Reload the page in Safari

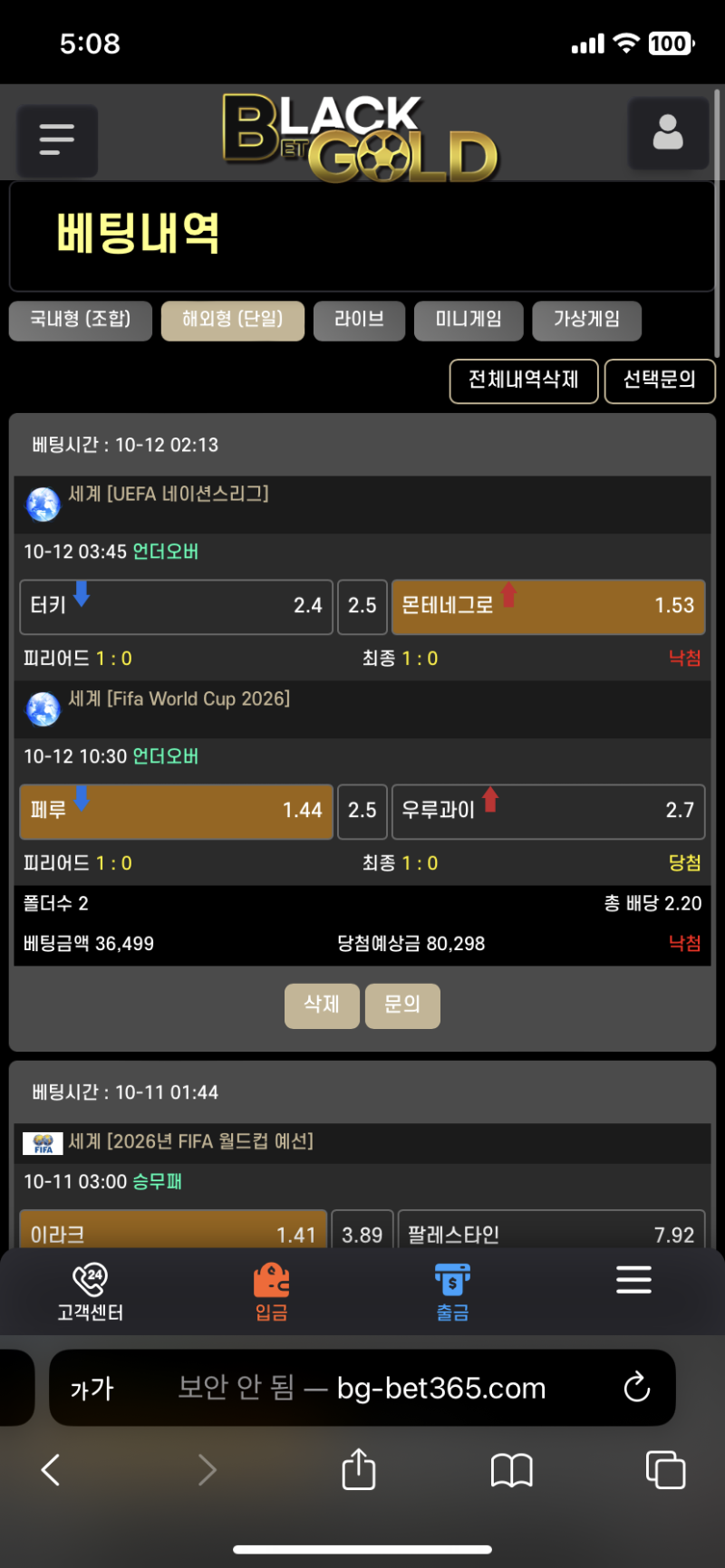coord(636,1387)
